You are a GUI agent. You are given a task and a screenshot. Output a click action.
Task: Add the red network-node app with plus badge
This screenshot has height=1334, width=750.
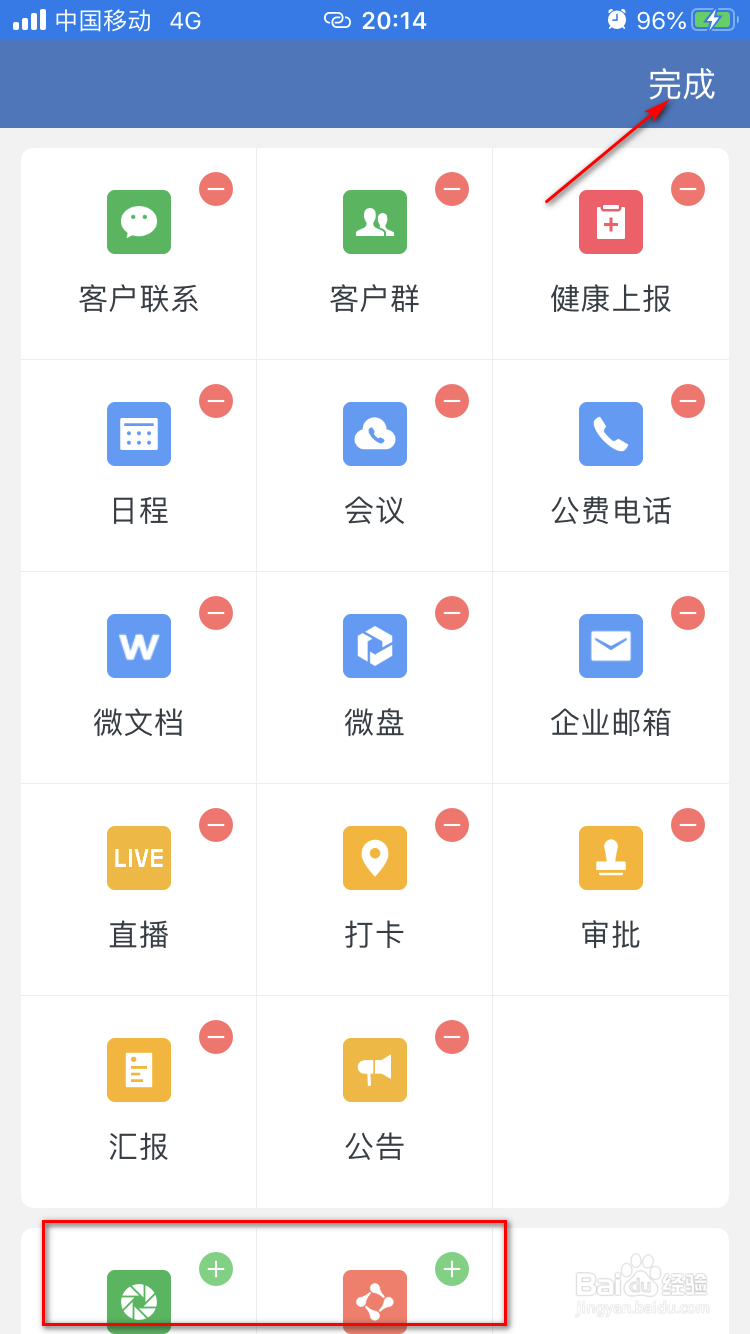pos(452,1269)
